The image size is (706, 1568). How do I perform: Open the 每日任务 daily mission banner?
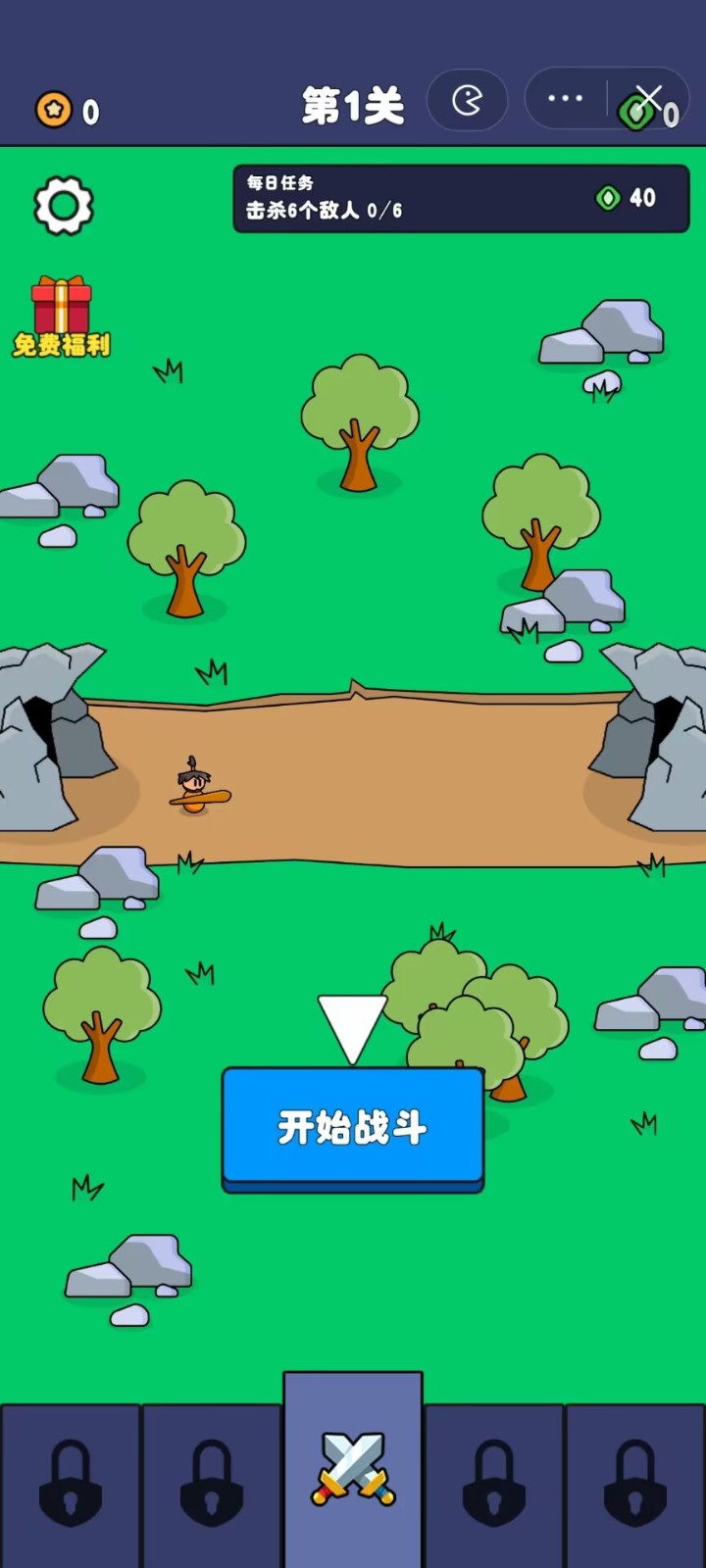pyautogui.click(x=461, y=198)
